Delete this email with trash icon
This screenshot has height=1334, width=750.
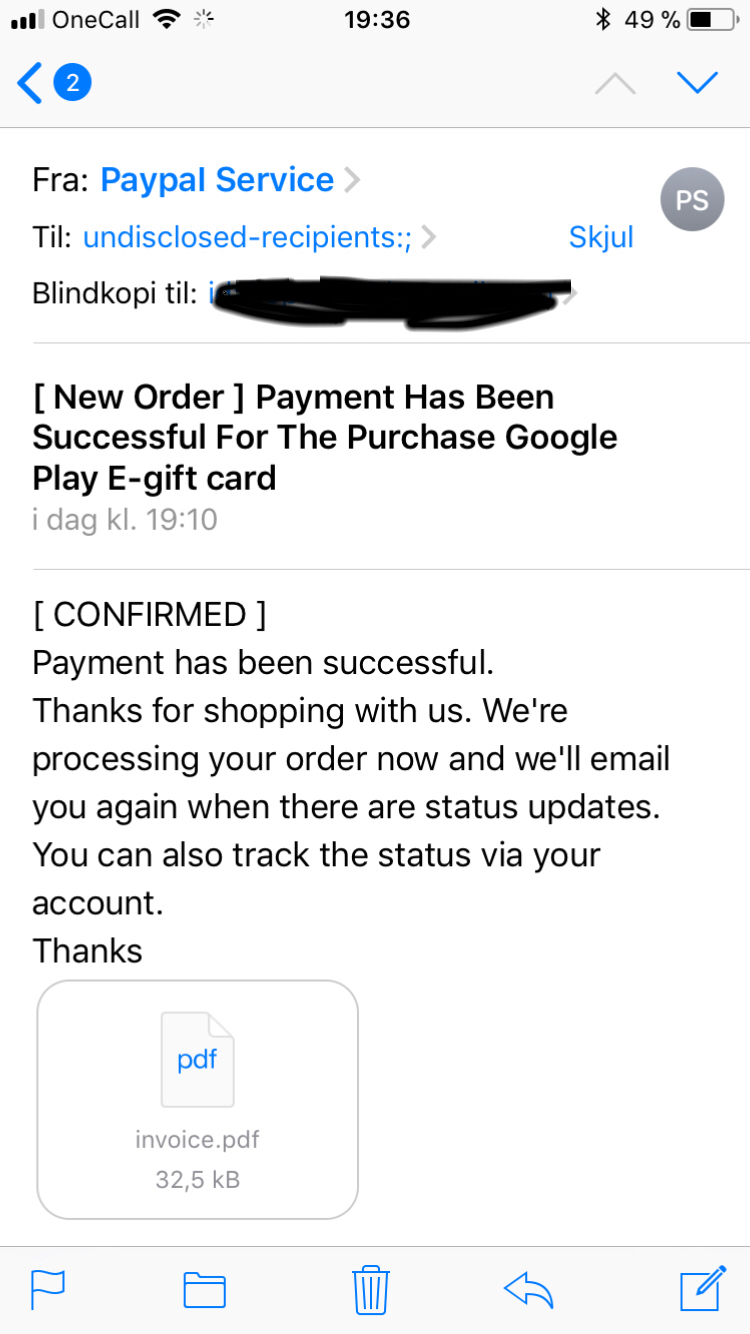371,1288
